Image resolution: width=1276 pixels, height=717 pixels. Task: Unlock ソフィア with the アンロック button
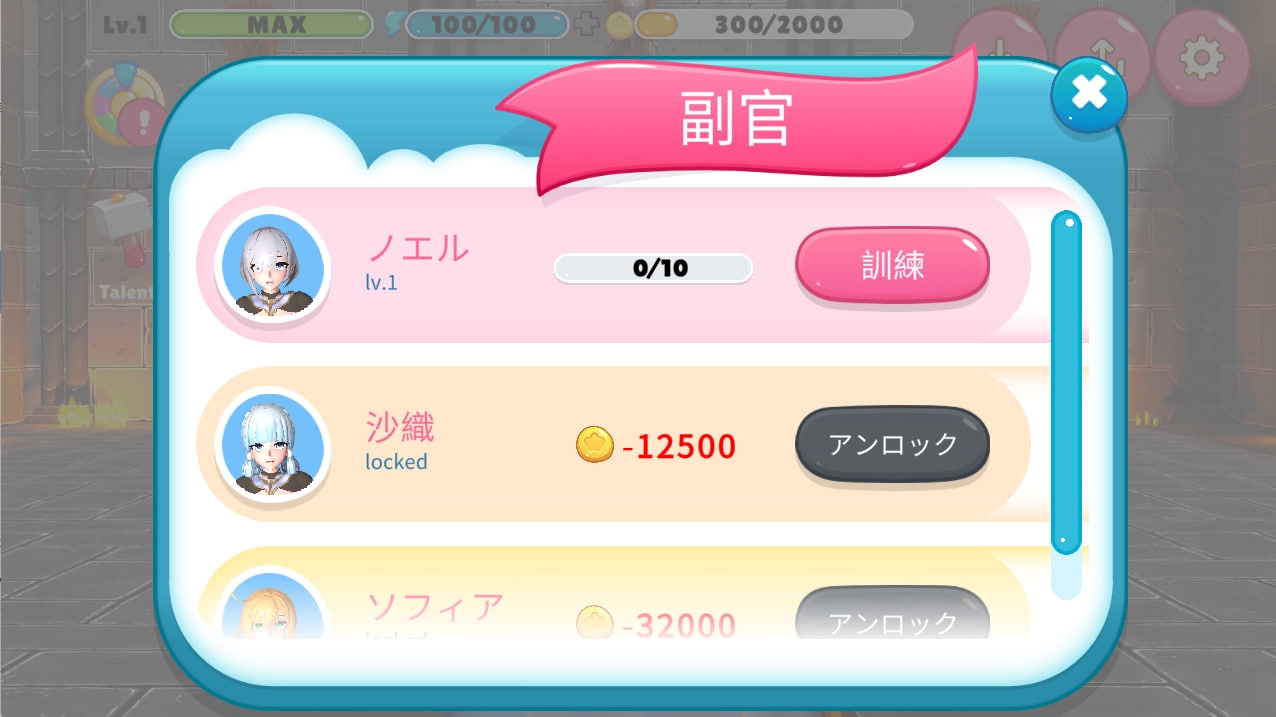pyautogui.click(x=892, y=618)
